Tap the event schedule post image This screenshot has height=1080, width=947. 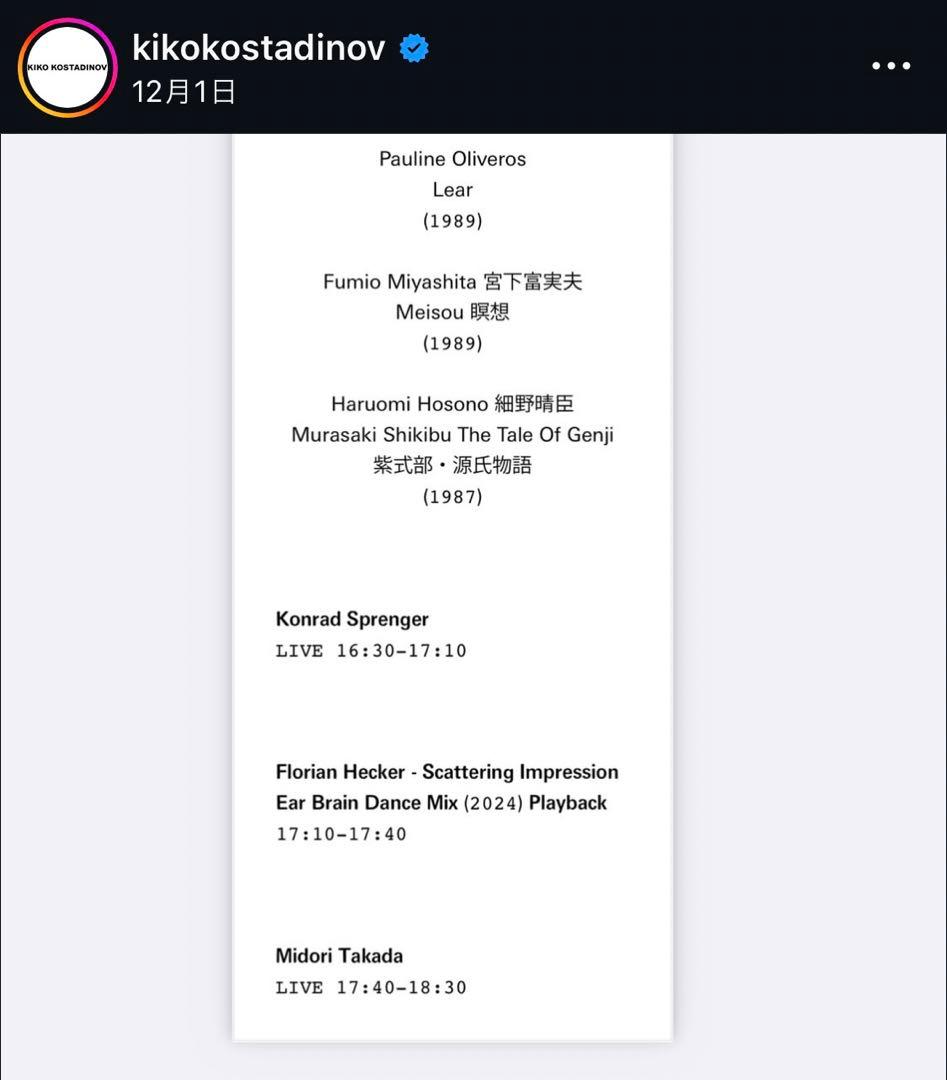coord(452,585)
